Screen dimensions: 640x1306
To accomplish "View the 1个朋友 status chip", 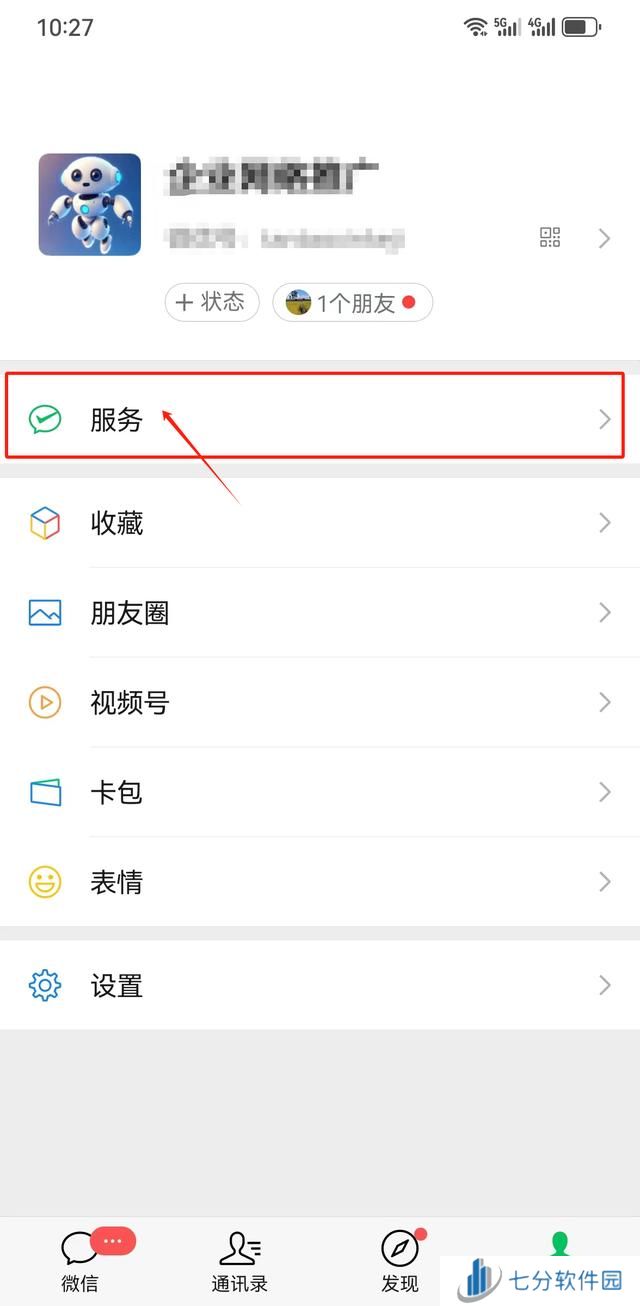I will pyautogui.click(x=352, y=303).
